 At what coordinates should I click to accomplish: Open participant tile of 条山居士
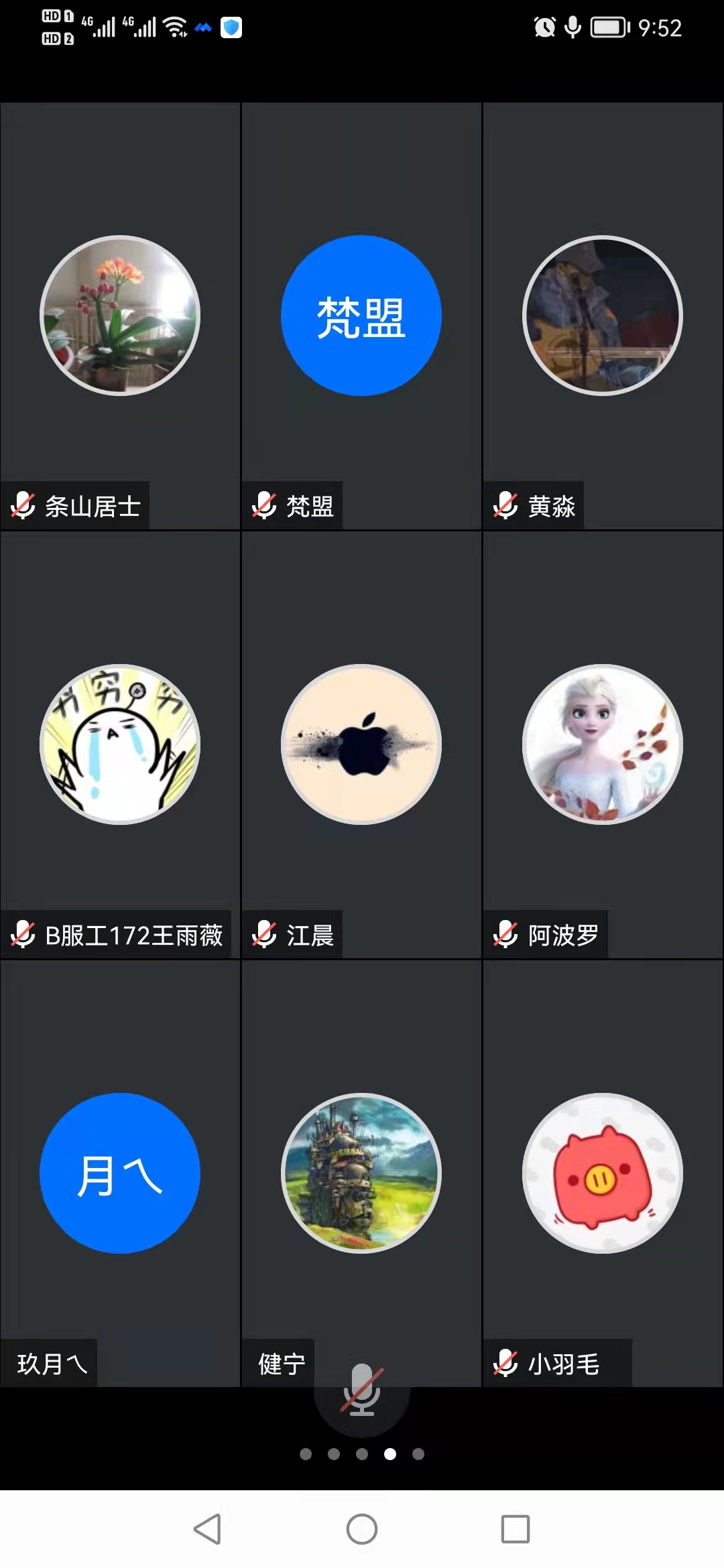click(120, 316)
